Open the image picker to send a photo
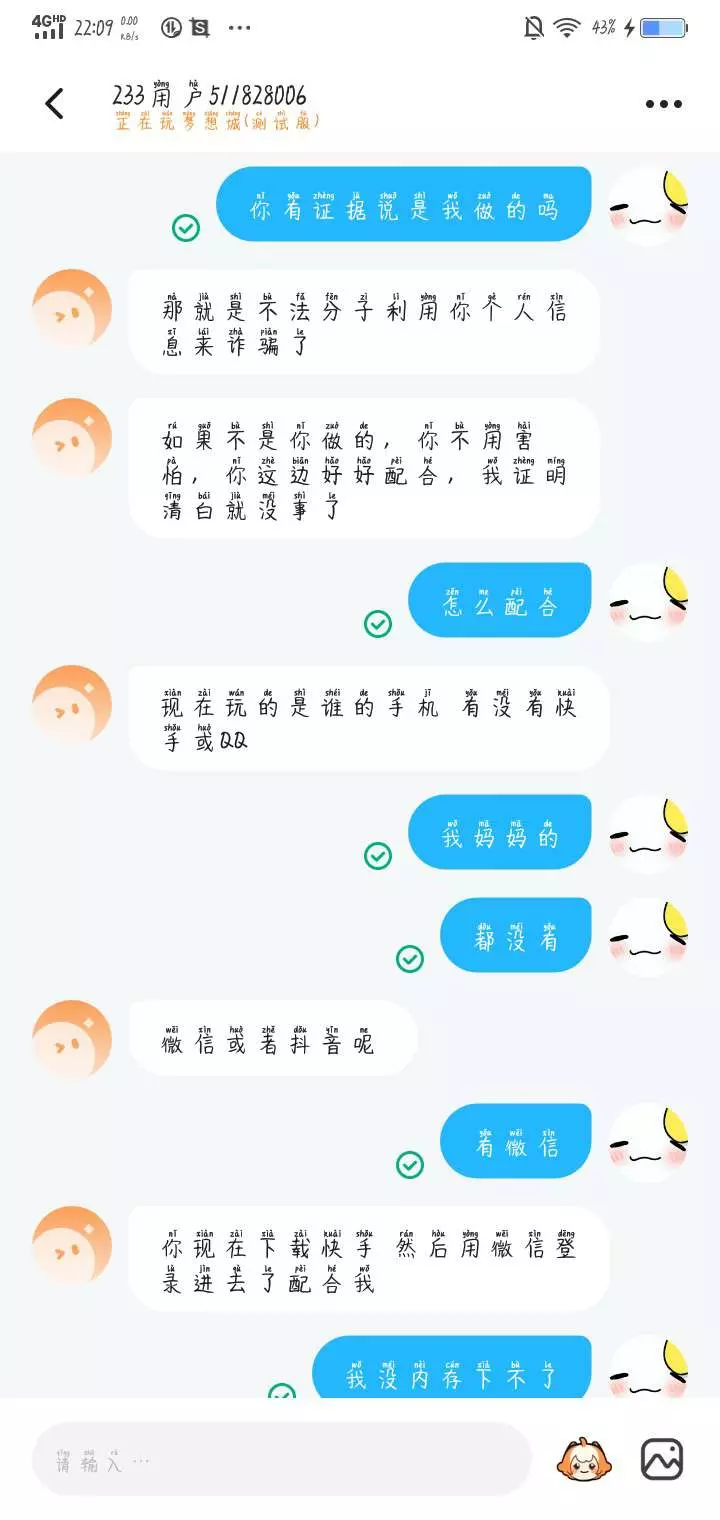 (x=662, y=1460)
